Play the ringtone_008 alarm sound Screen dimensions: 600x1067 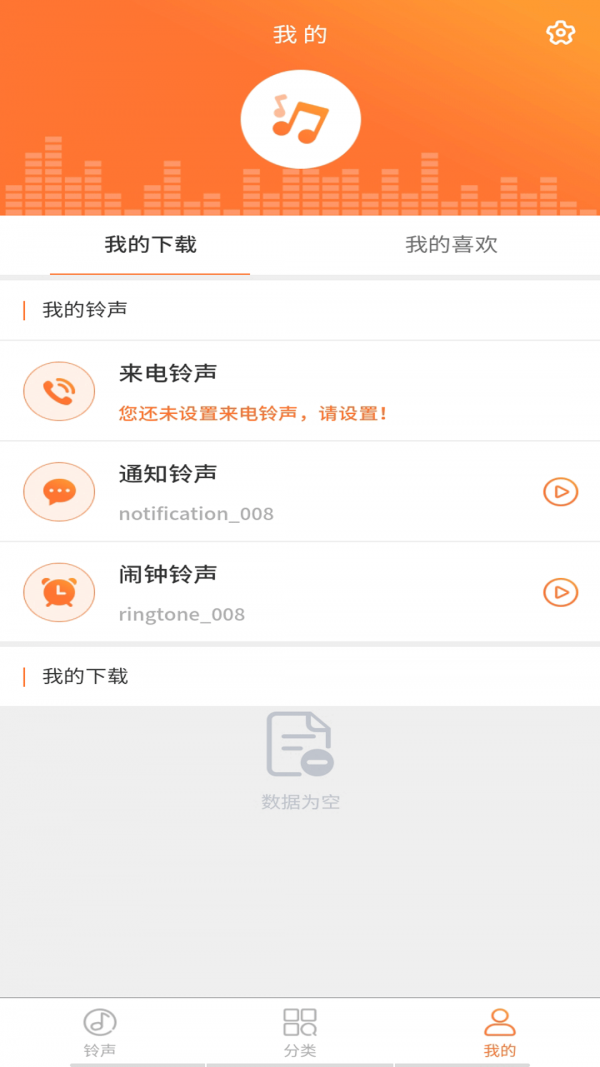[560, 593]
